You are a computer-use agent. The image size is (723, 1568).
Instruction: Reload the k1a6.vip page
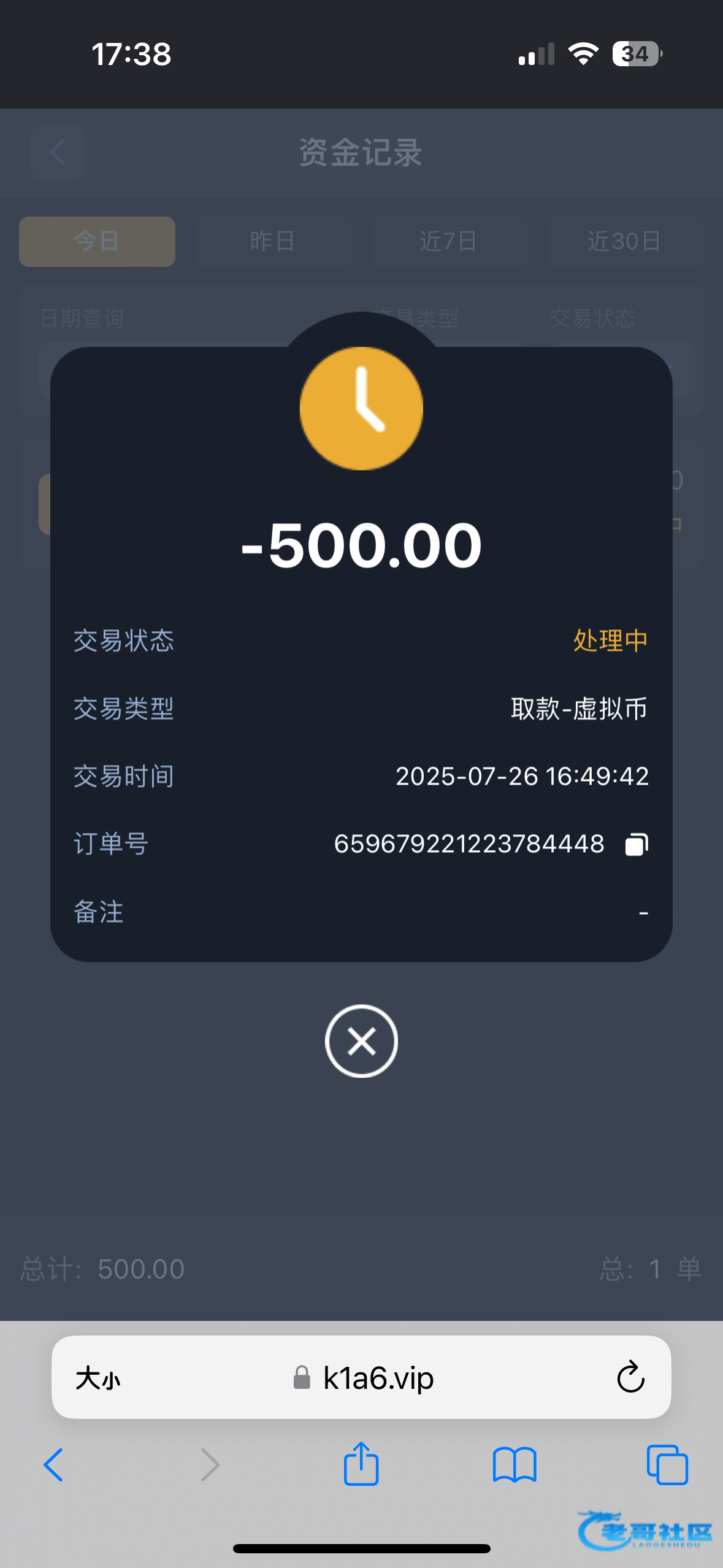pos(630,1378)
